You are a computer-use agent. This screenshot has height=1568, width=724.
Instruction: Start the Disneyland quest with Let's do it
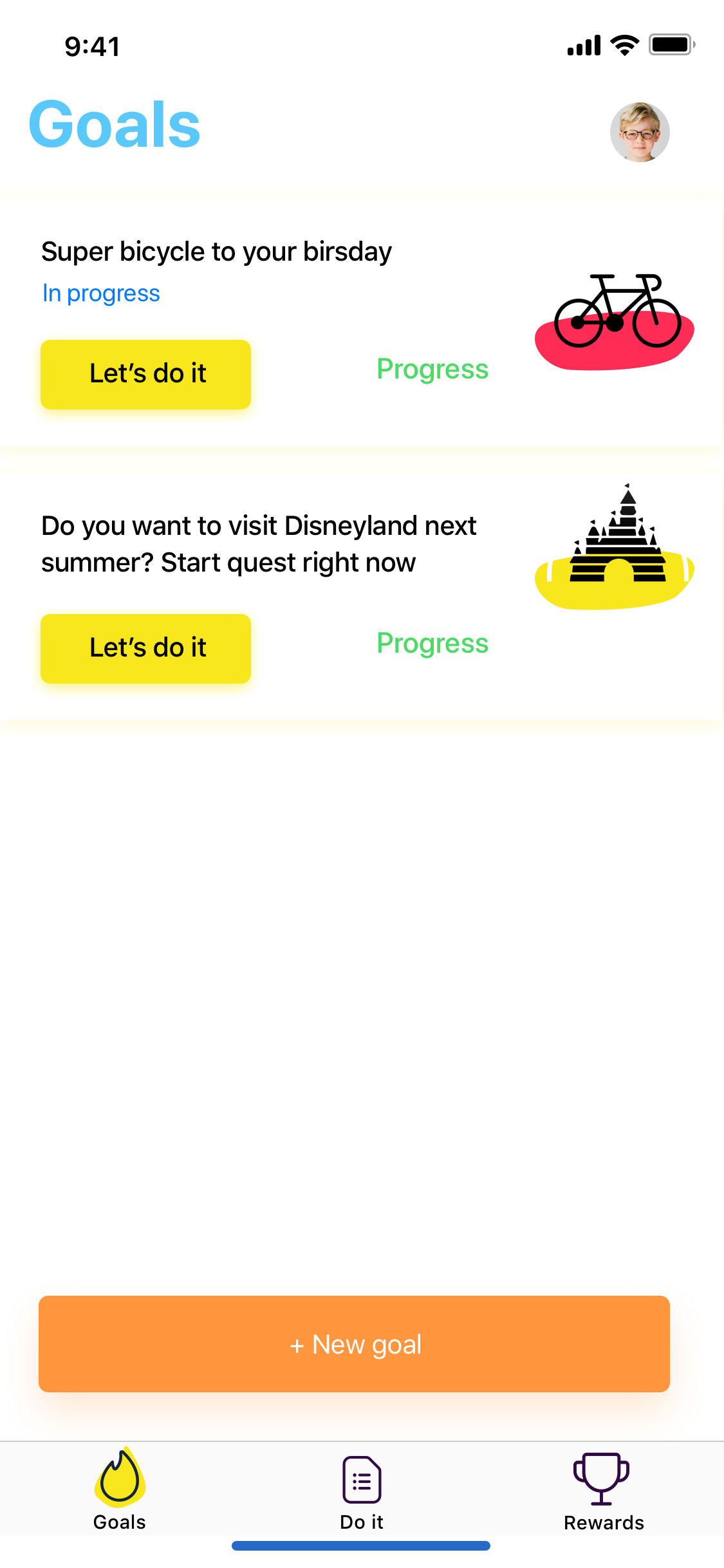click(146, 648)
